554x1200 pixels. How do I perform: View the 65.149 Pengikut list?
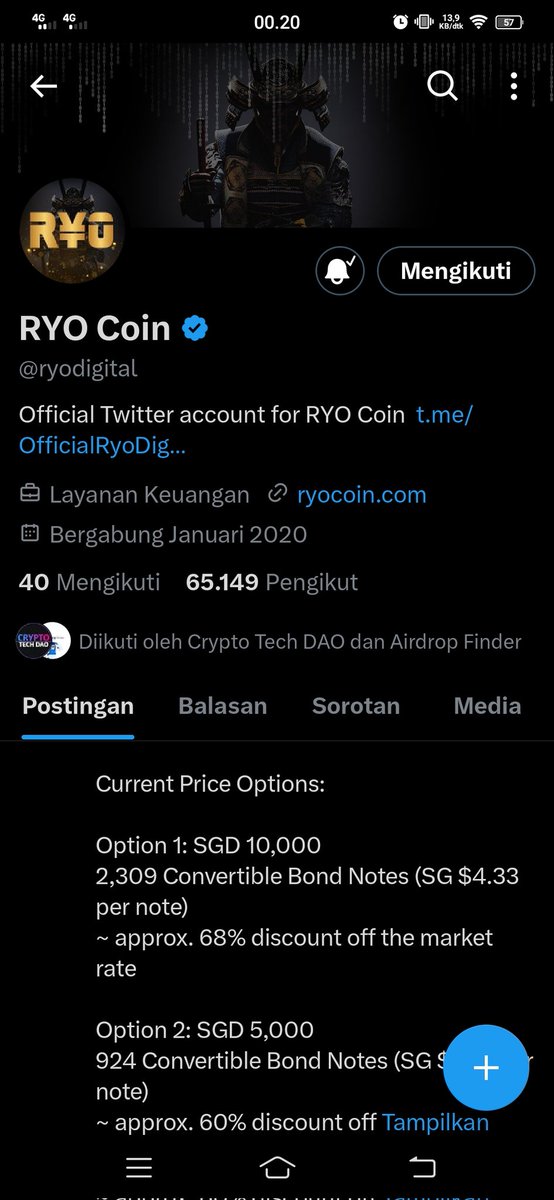click(272, 582)
